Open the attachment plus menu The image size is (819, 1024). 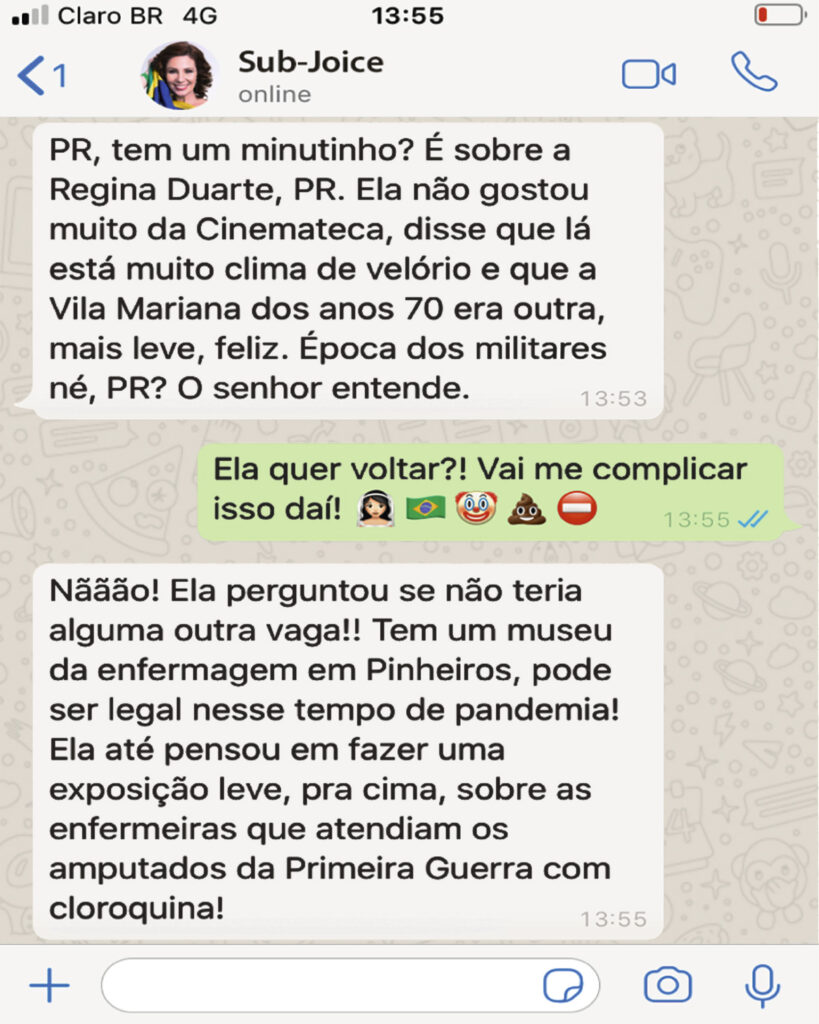50,985
